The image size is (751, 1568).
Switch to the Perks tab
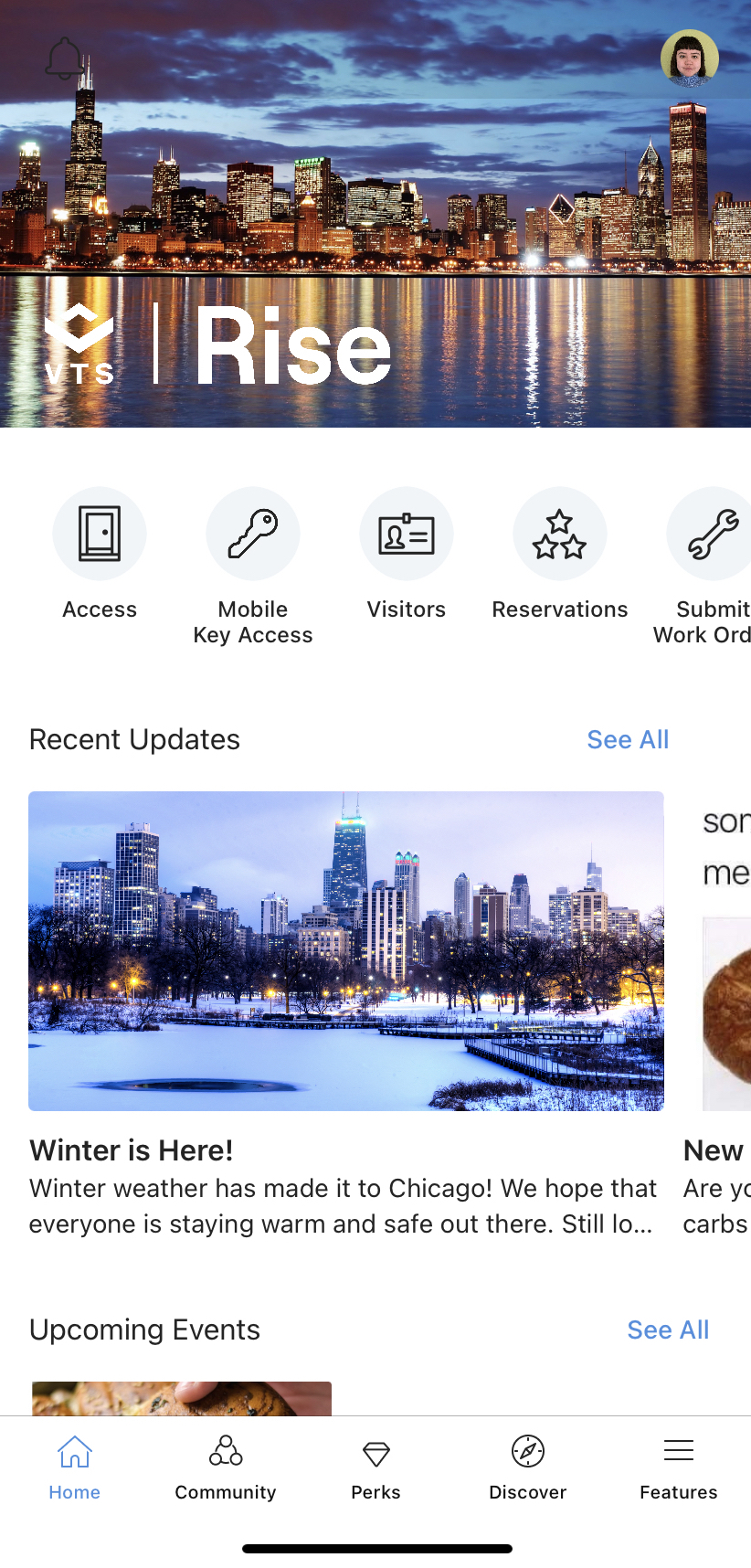(x=375, y=1466)
